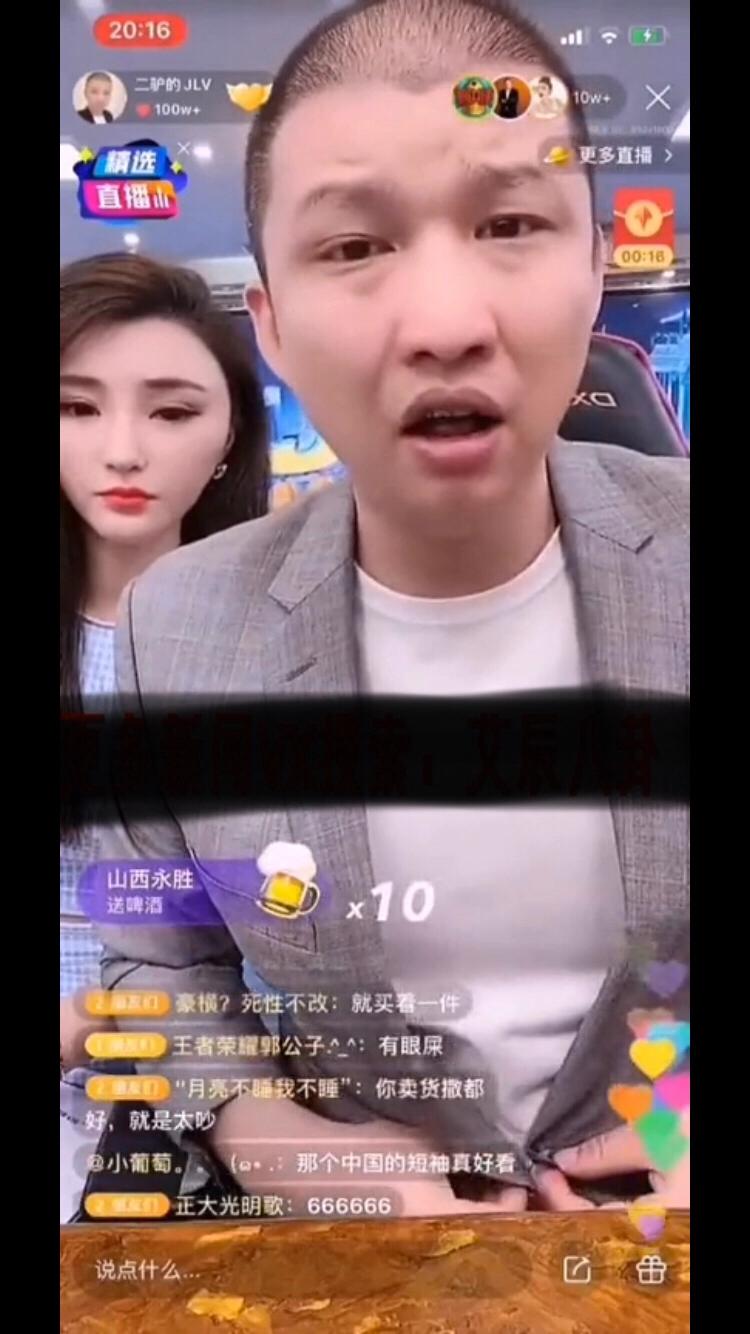750x1334 pixels.
Task: Dismiss the 精选直播 badge
Action: 184,148
